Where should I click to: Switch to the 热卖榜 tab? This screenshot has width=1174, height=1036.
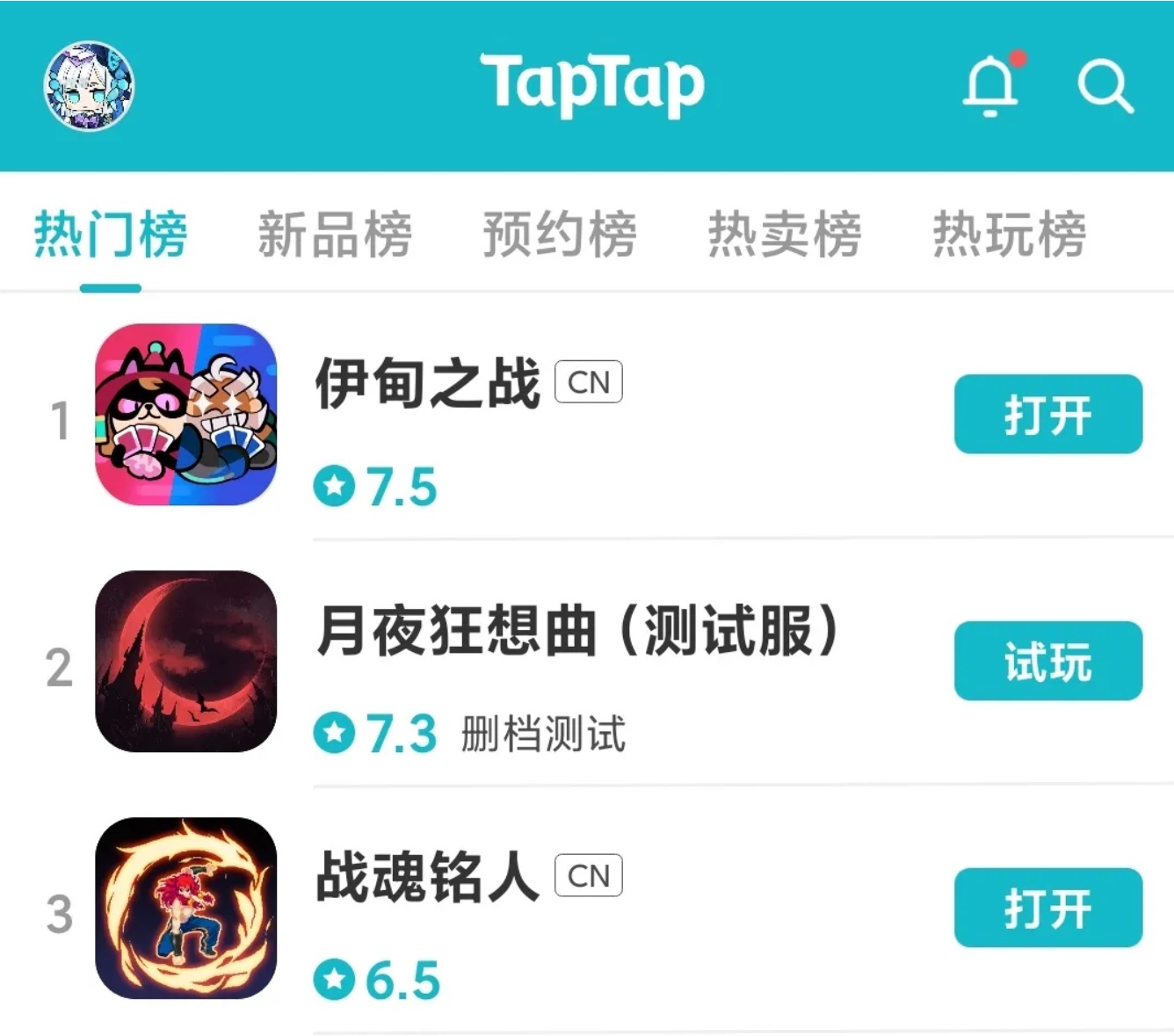785,235
